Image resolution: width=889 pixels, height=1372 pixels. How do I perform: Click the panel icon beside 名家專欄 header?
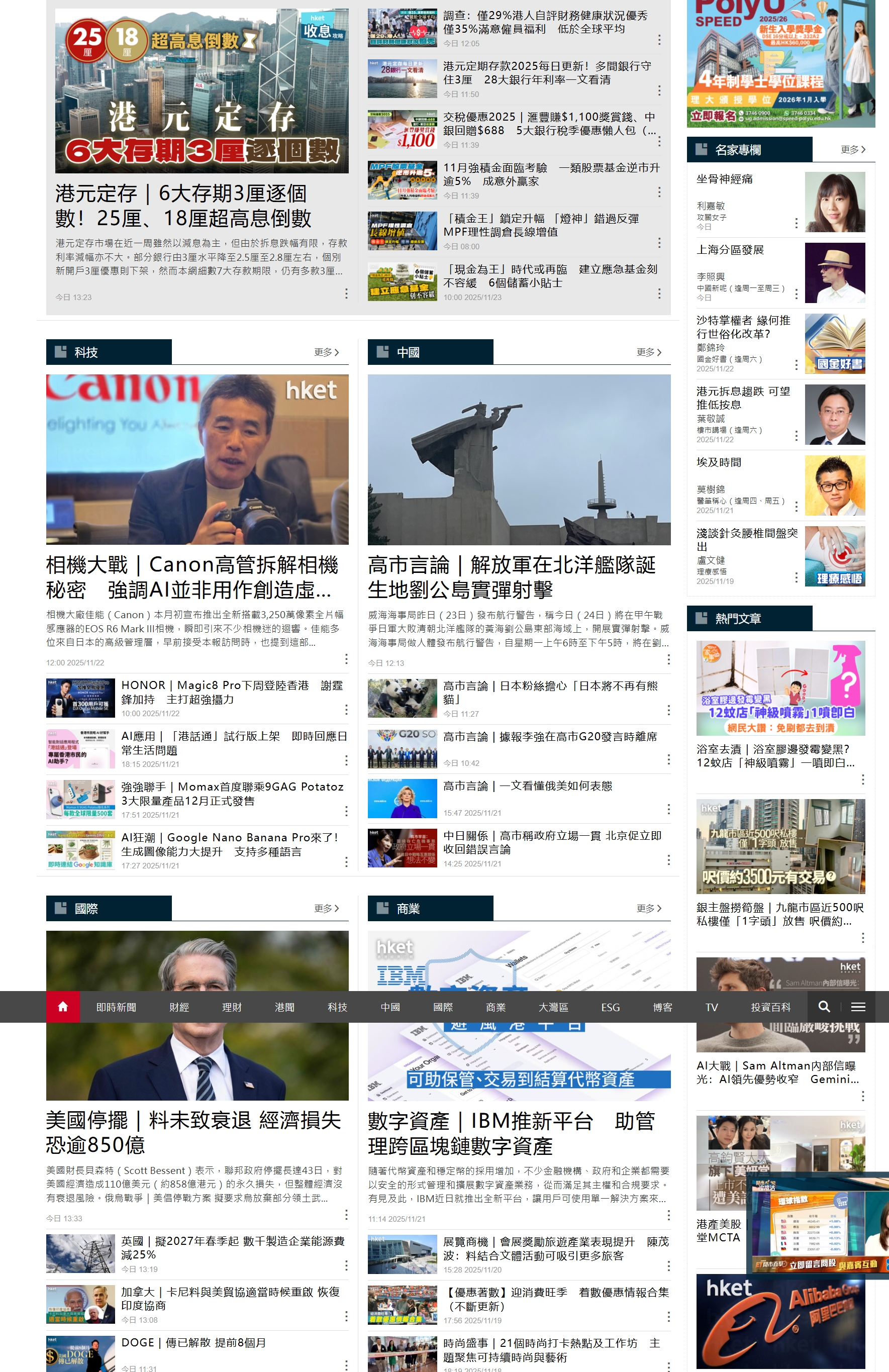click(x=701, y=149)
